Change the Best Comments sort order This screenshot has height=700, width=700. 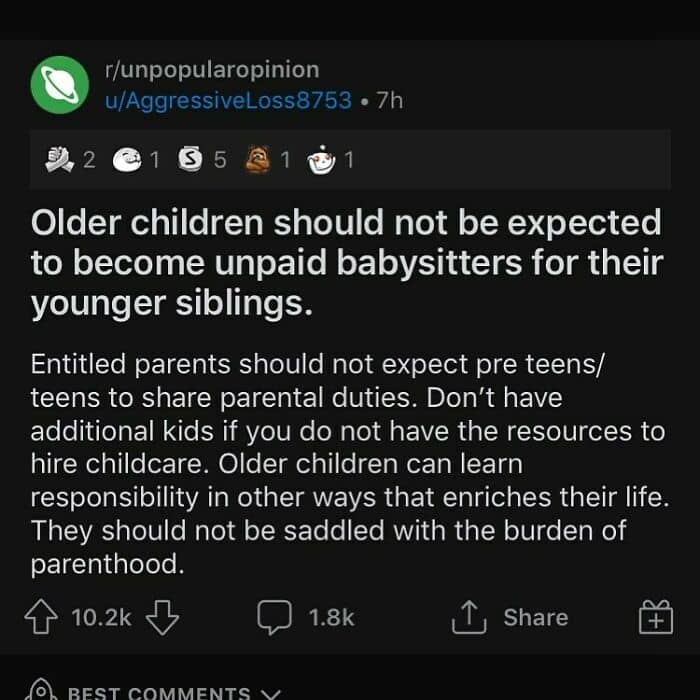pos(153,692)
